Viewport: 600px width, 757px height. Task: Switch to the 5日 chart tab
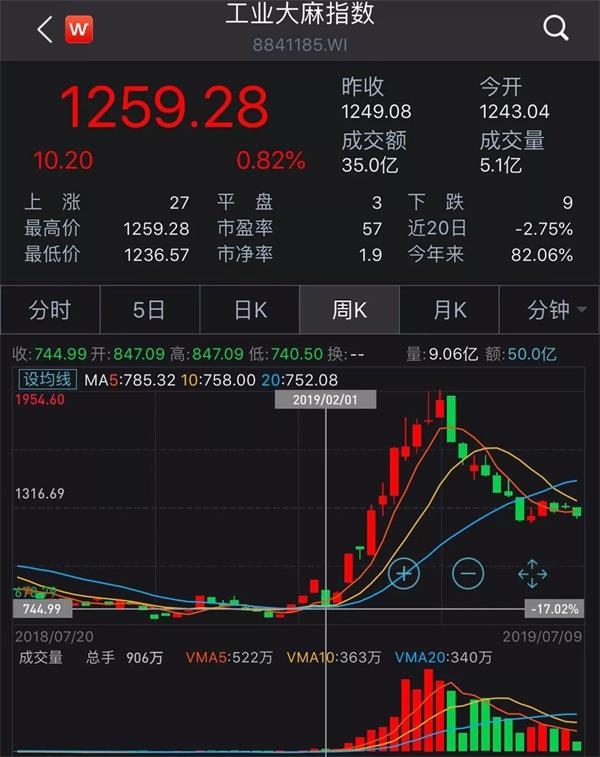click(x=149, y=310)
